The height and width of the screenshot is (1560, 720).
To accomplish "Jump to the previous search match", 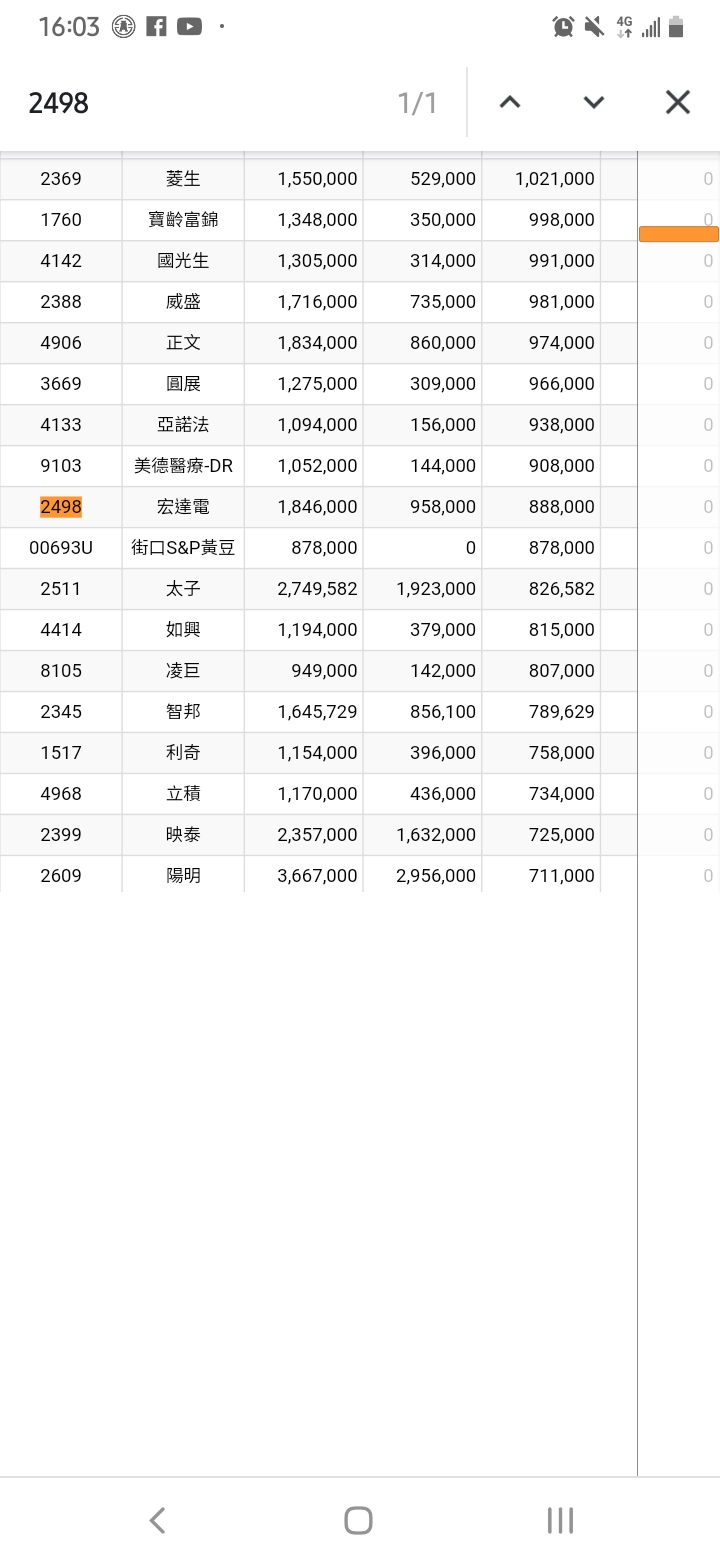I will click(510, 102).
